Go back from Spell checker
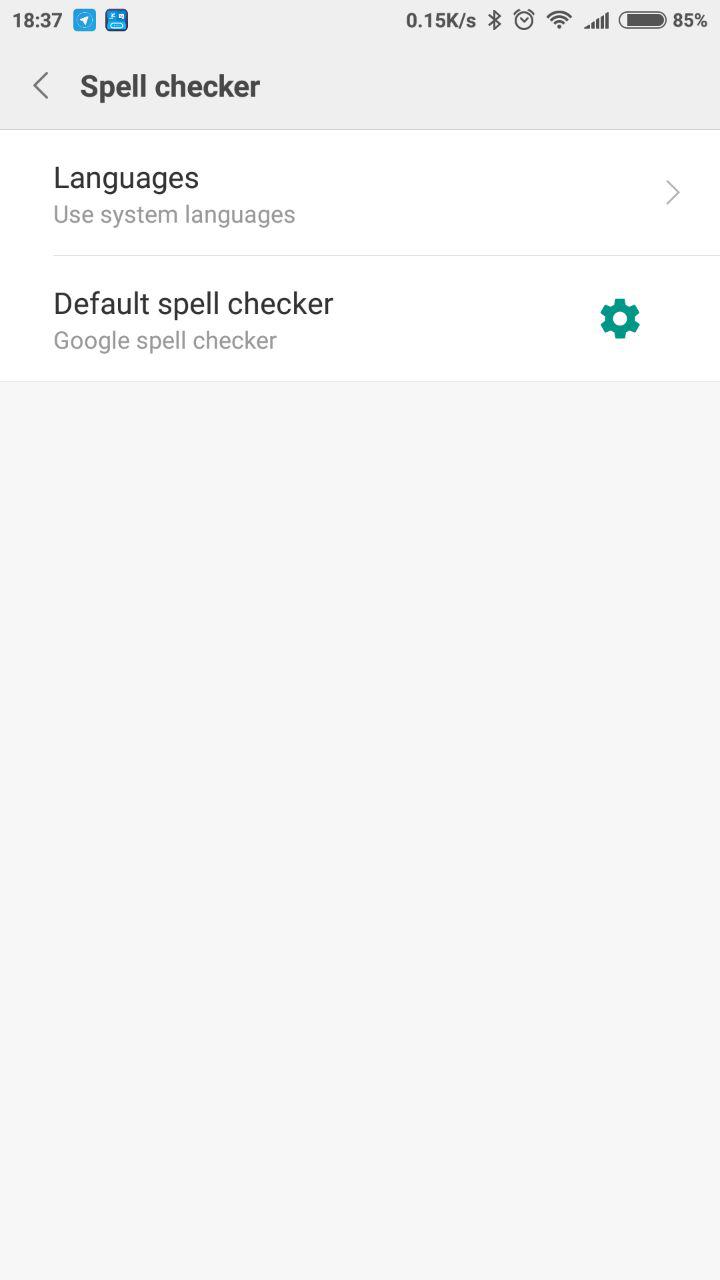 coord(41,86)
